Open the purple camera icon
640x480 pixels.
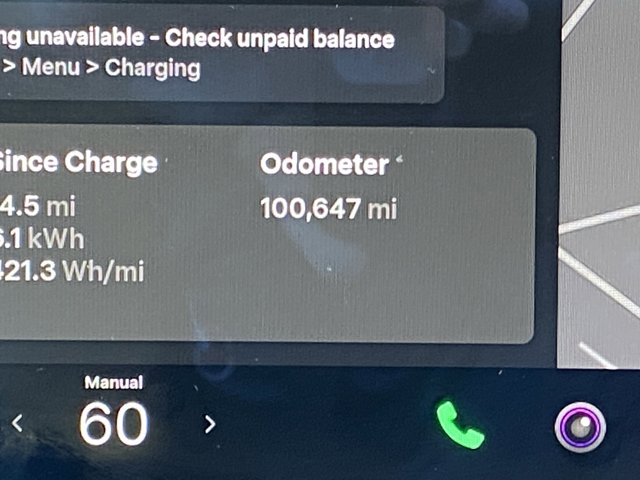coord(580,427)
